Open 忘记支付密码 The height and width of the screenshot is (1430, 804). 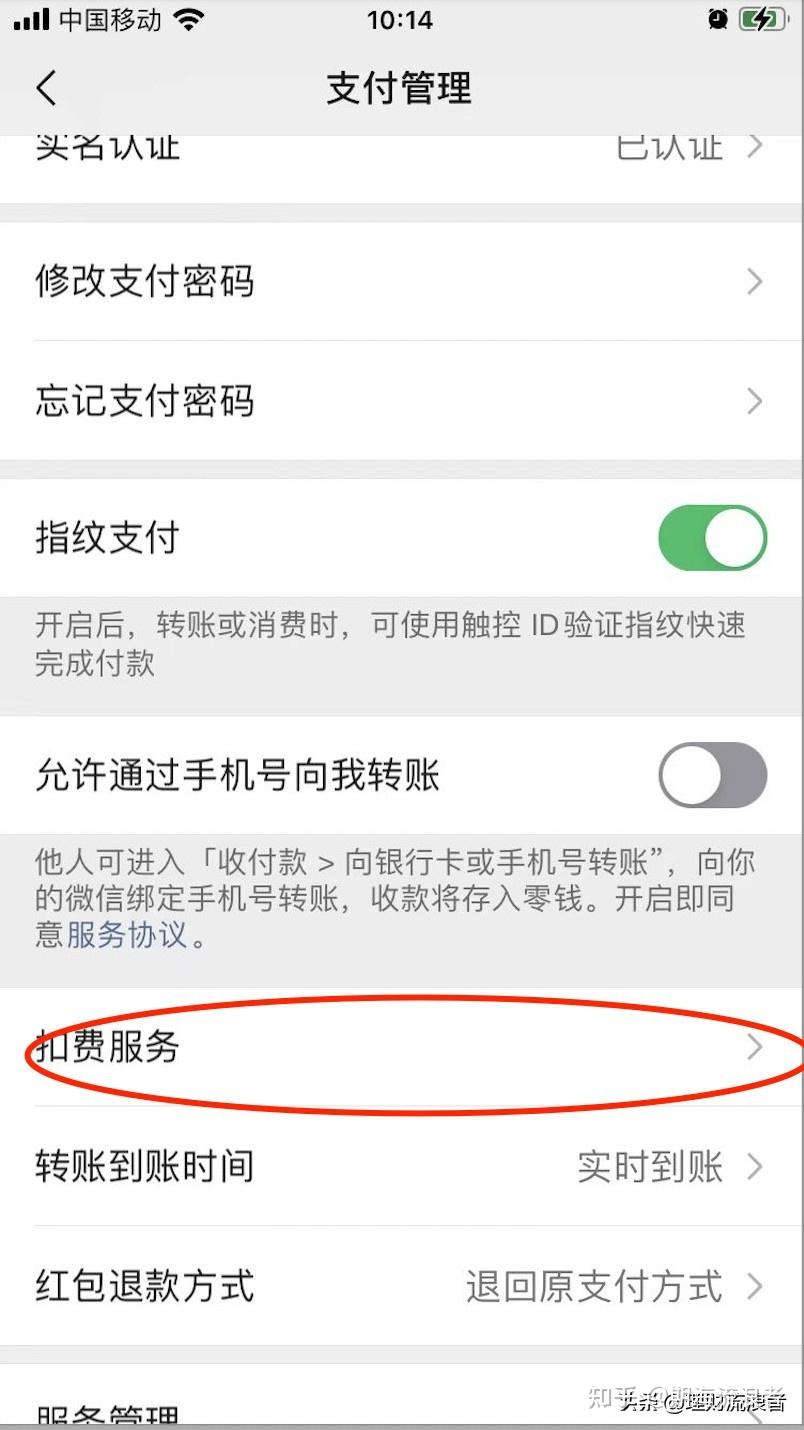pos(402,401)
